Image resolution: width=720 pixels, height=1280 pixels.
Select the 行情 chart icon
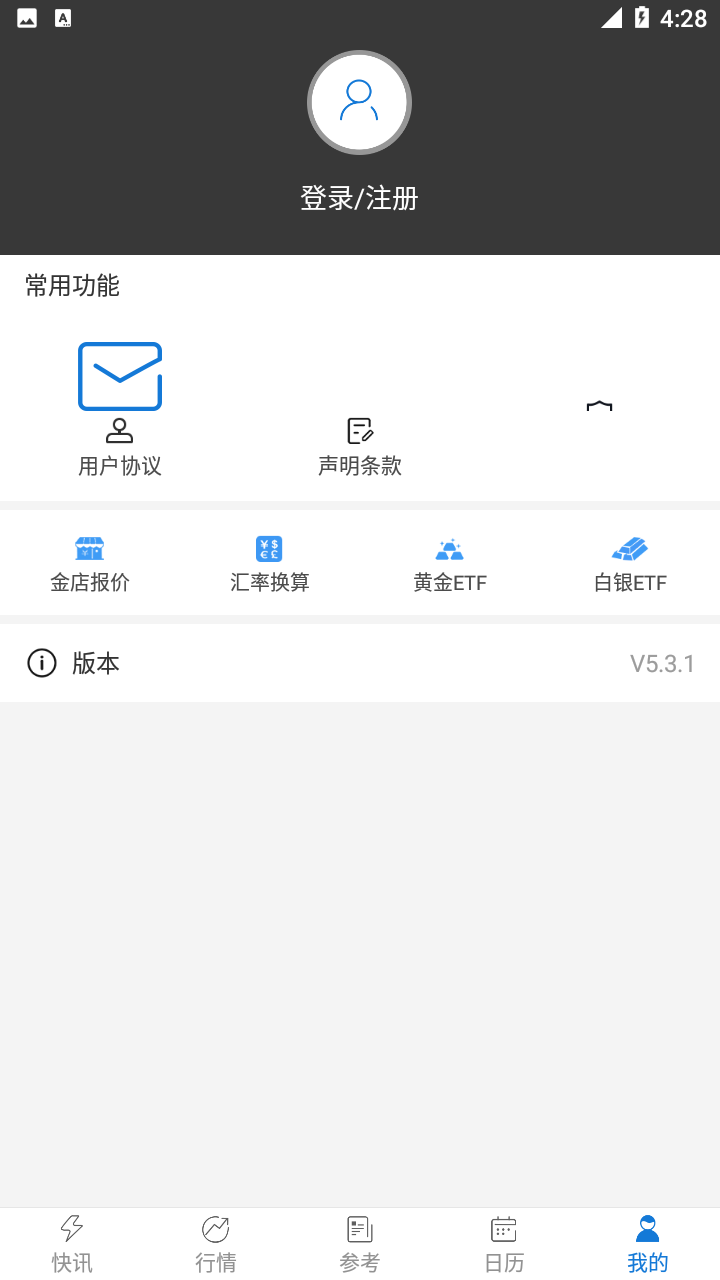tap(215, 1228)
